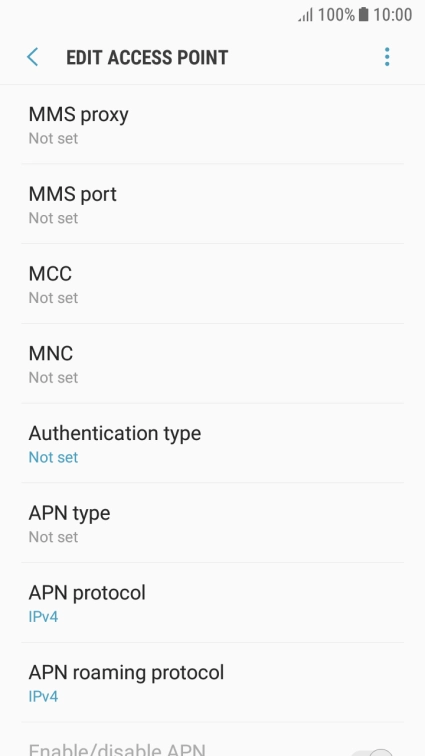Toggle the Enable/disable APN switch
Screen dimensions: 425x756
pyautogui.click(x=370, y=752)
